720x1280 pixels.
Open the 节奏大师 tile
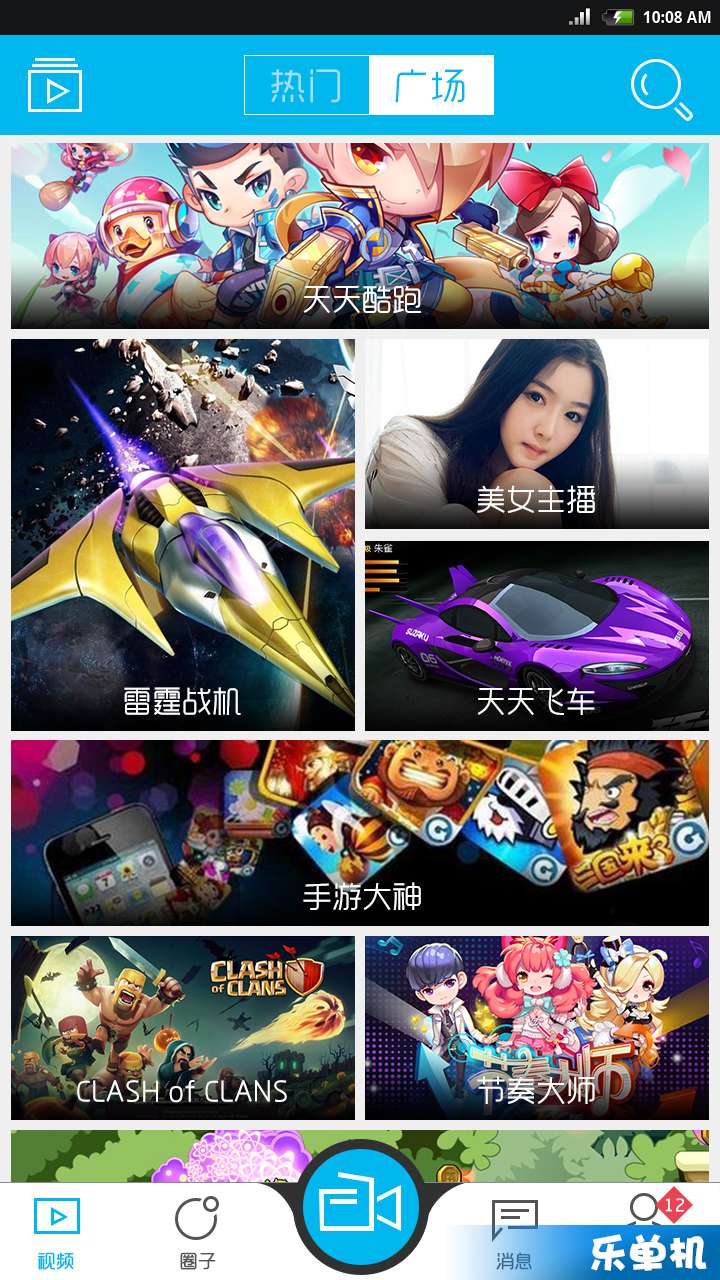pos(537,1028)
